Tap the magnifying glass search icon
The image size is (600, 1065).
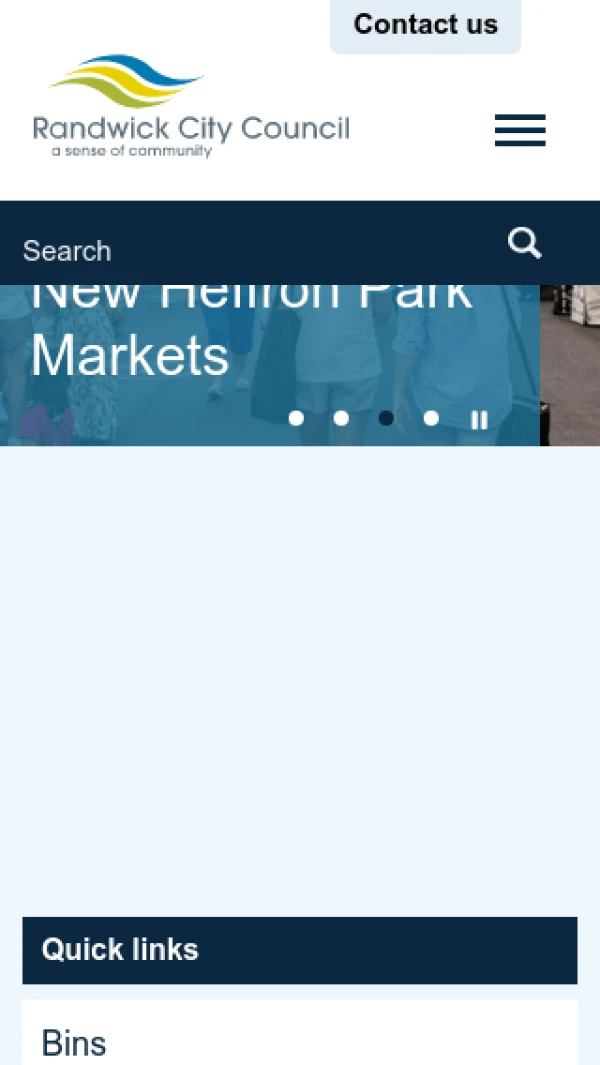click(x=524, y=243)
